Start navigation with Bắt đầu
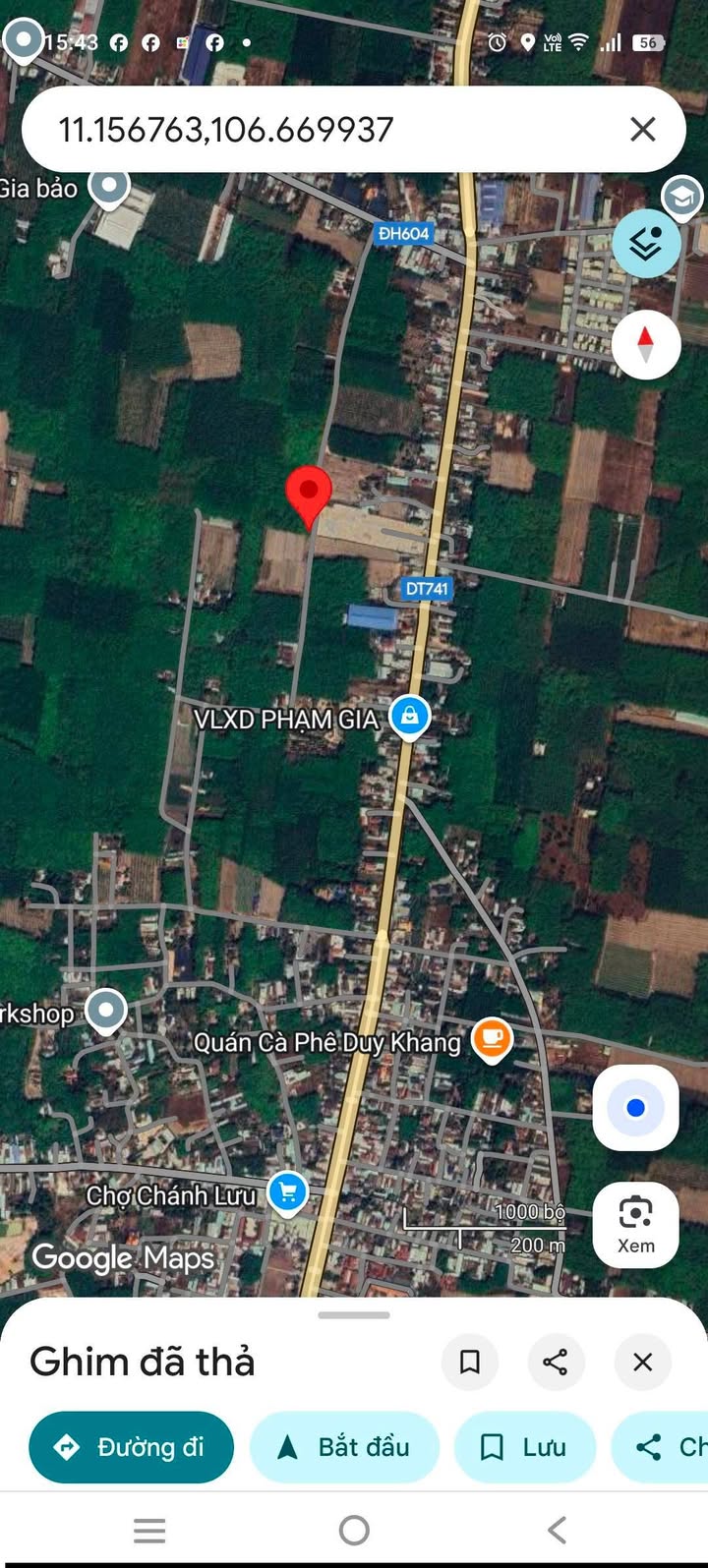The height and width of the screenshot is (1568, 708). tap(344, 1447)
